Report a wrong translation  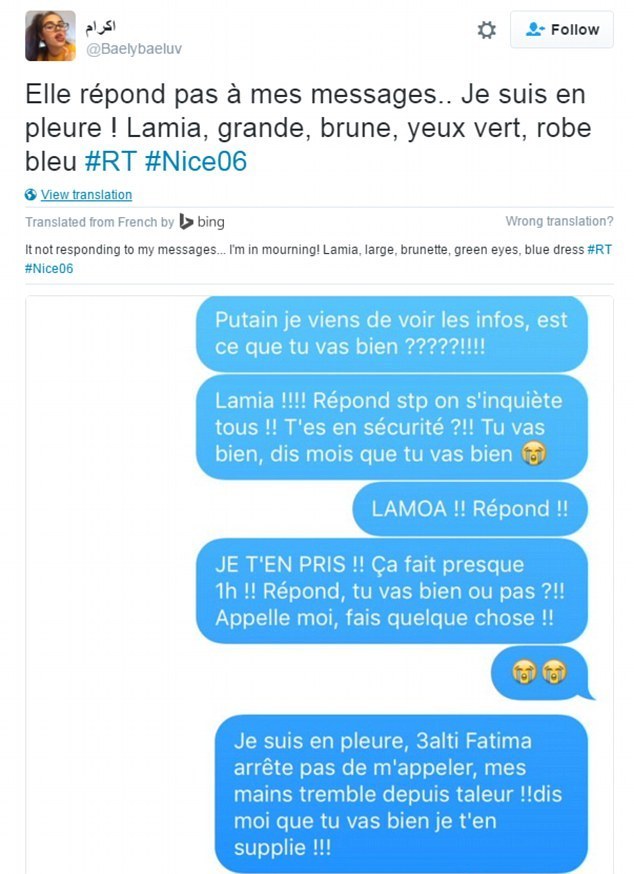coord(559,221)
